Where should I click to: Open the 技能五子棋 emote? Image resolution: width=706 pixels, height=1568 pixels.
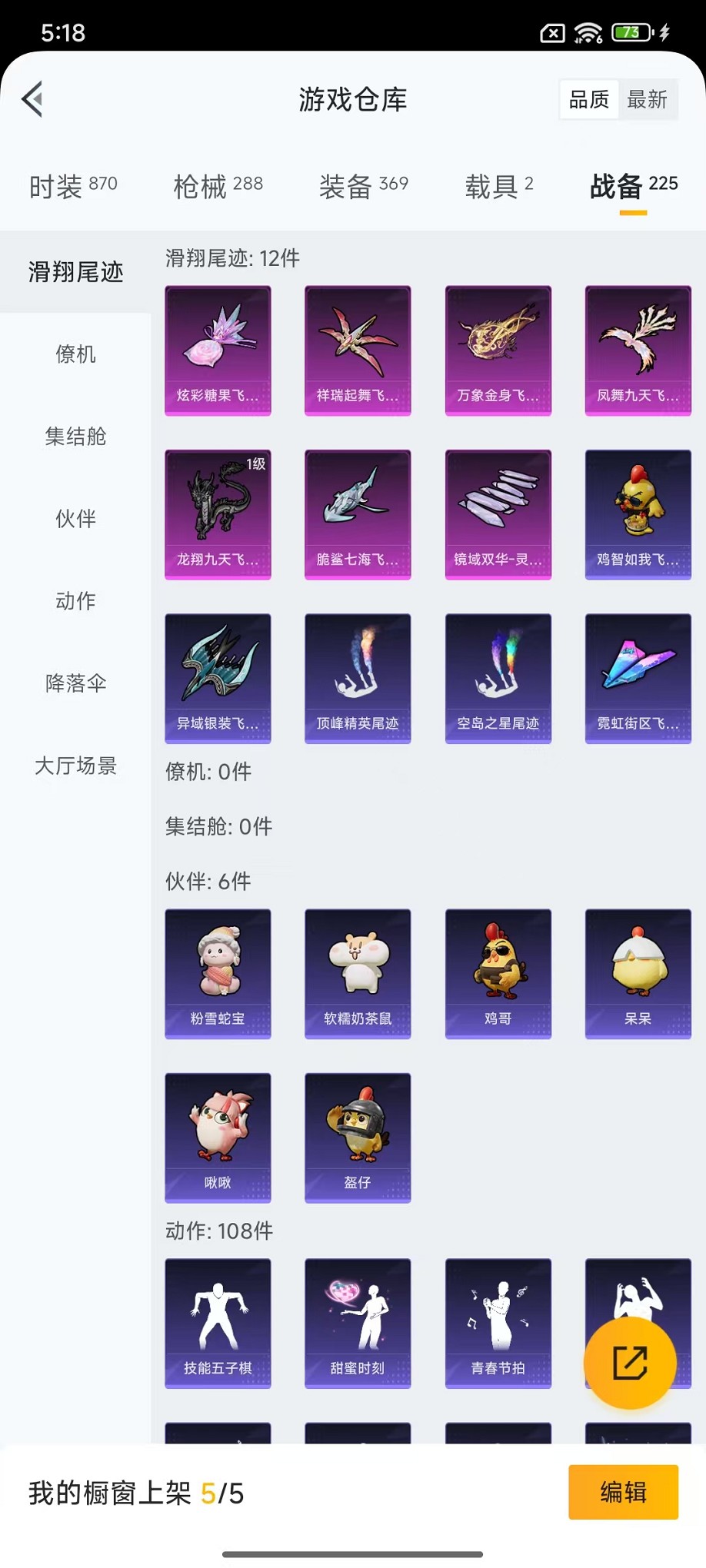coord(218,1323)
